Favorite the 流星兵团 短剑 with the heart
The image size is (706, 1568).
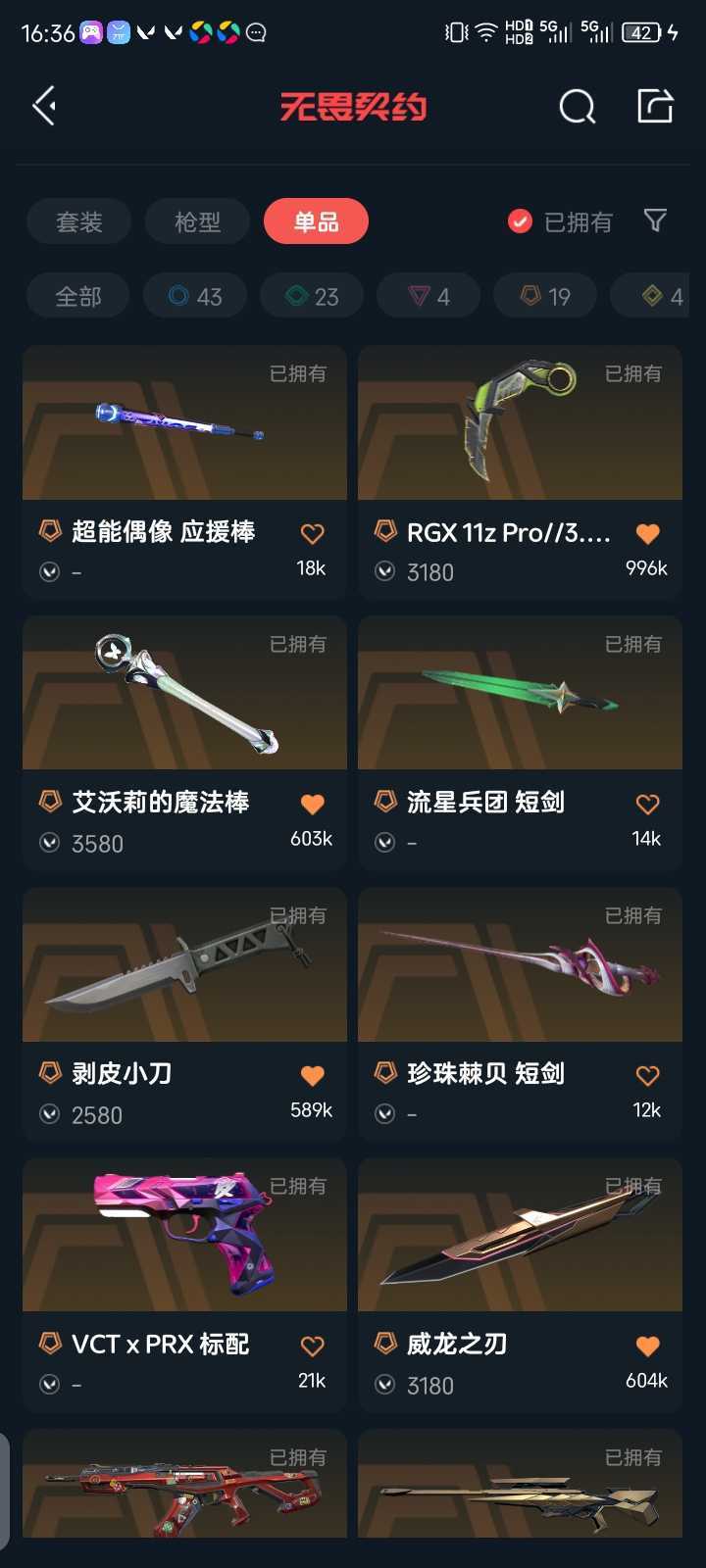pos(646,804)
